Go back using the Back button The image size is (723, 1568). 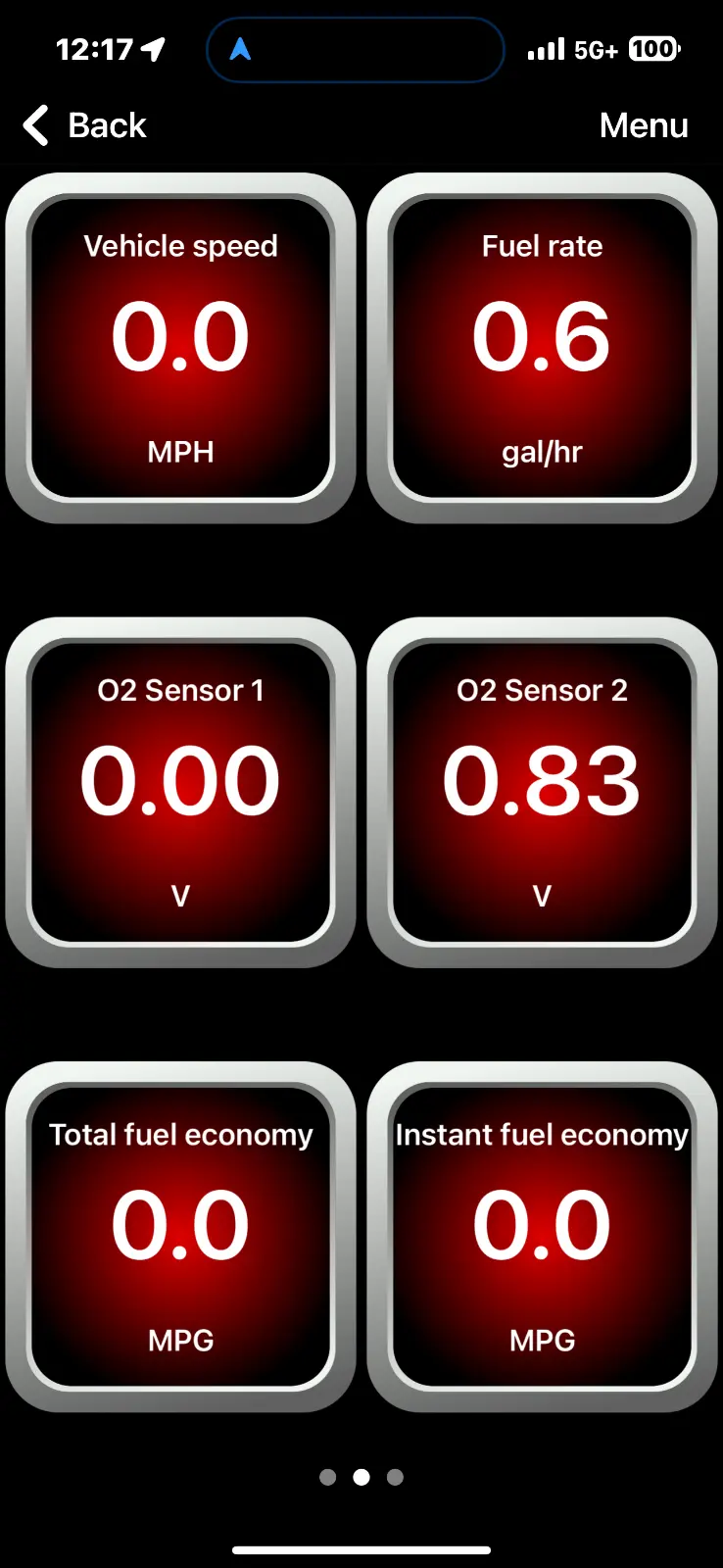(85, 125)
